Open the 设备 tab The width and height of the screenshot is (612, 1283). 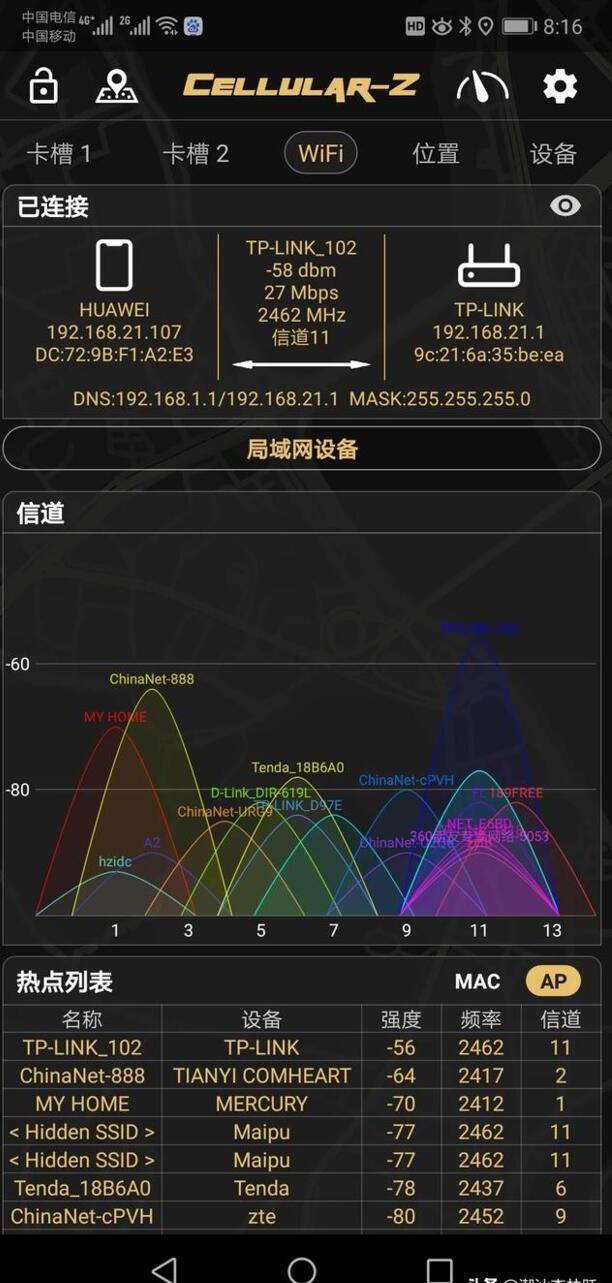pos(553,153)
